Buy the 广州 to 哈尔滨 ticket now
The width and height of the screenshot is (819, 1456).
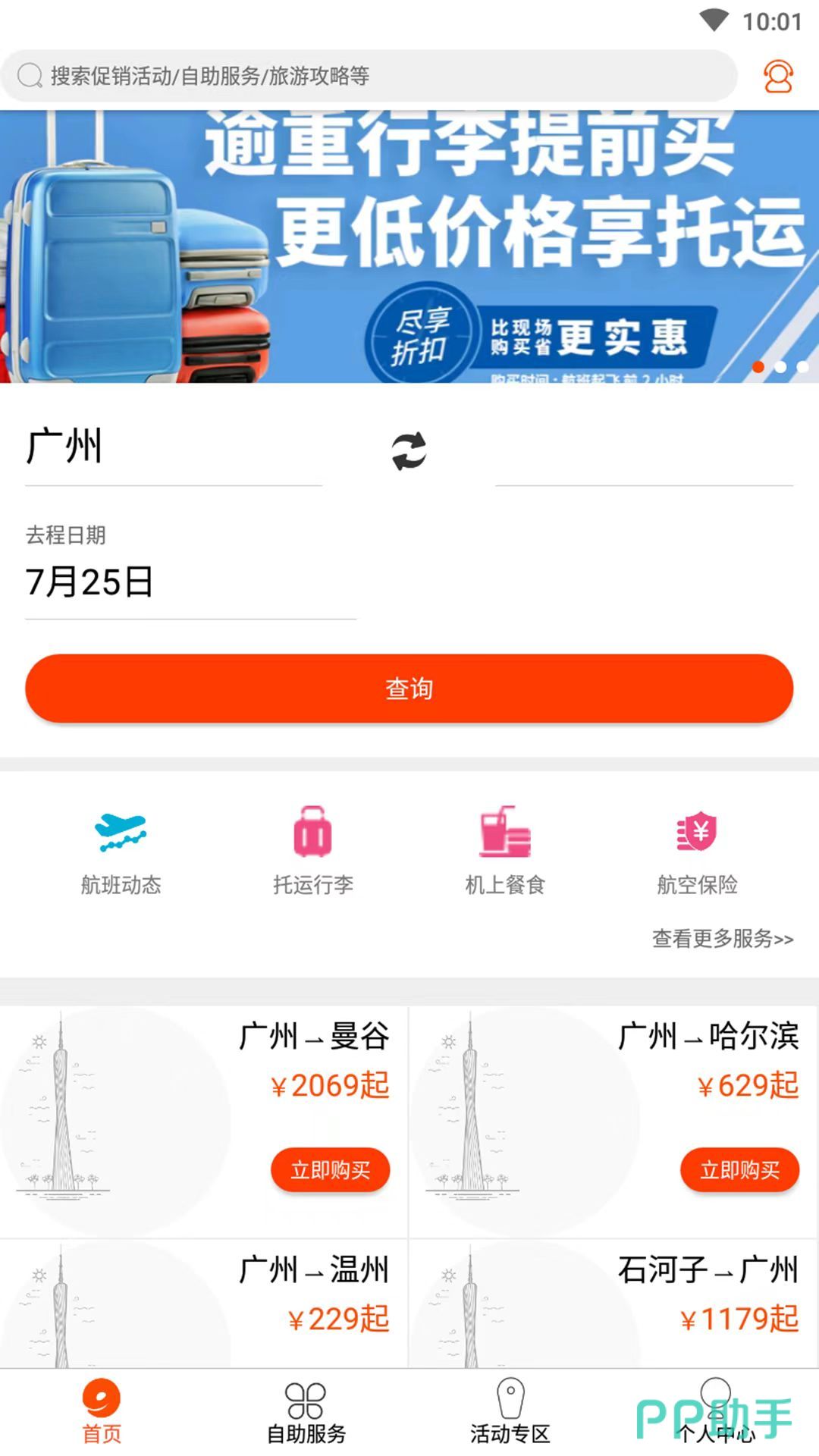[739, 1170]
